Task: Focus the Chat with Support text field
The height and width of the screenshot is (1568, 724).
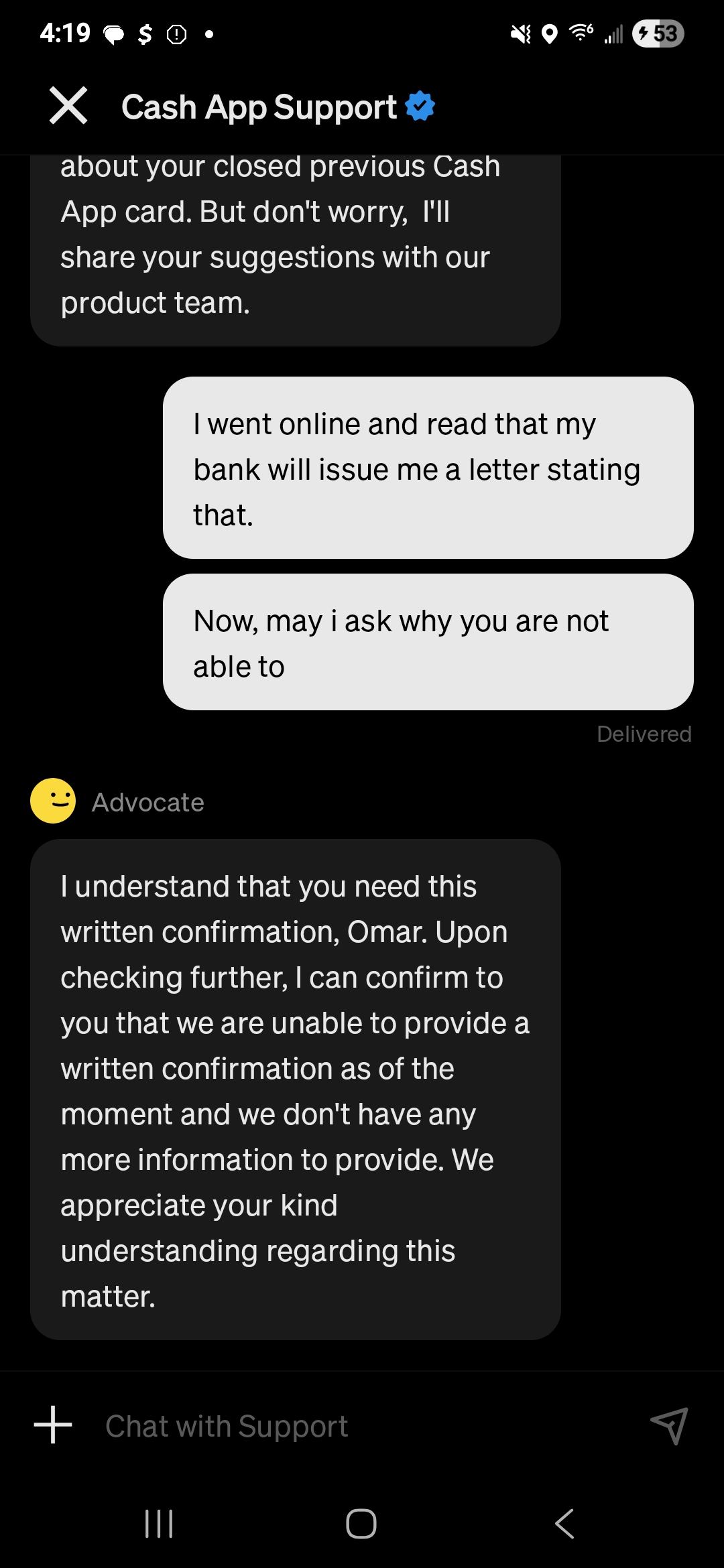Action: click(x=362, y=1426)
